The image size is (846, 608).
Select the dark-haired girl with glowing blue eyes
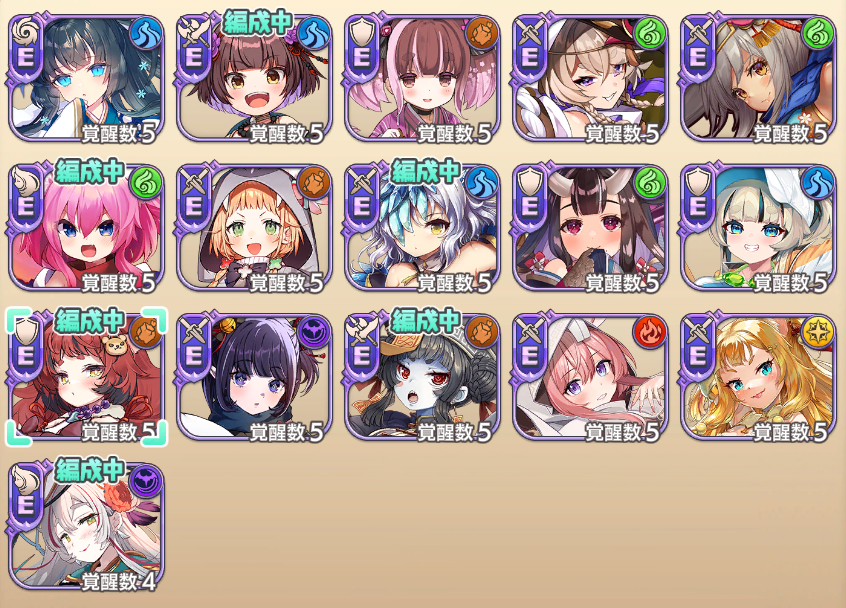click(x=87, y=77)
